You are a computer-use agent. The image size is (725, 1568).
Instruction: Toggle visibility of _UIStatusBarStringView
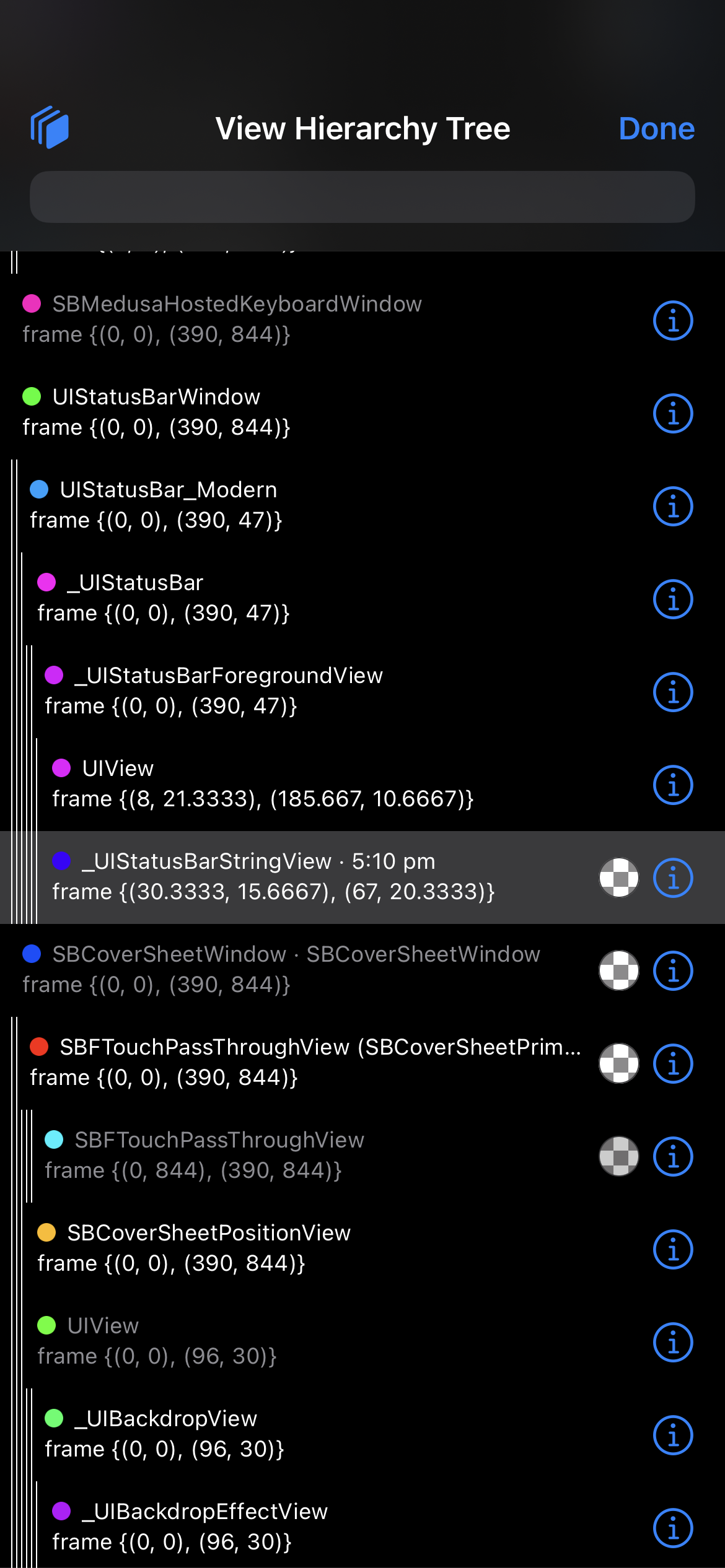(x=618, y=878)
